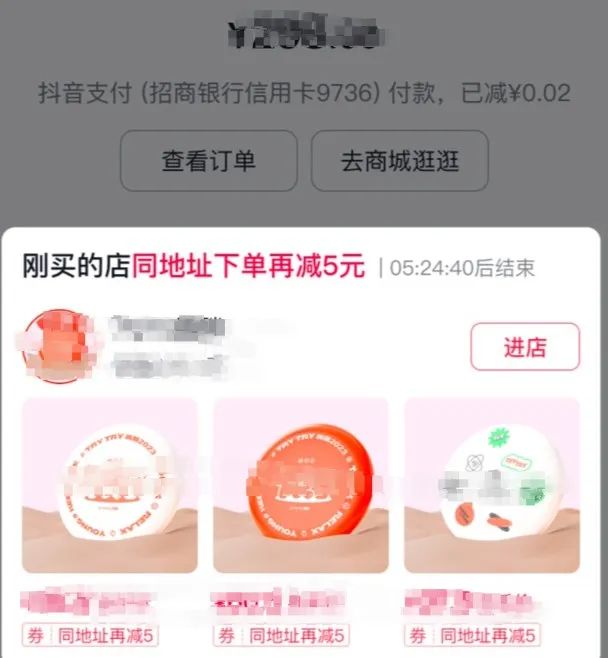Tap 去商城逛逛 to browse the mall

399,160
